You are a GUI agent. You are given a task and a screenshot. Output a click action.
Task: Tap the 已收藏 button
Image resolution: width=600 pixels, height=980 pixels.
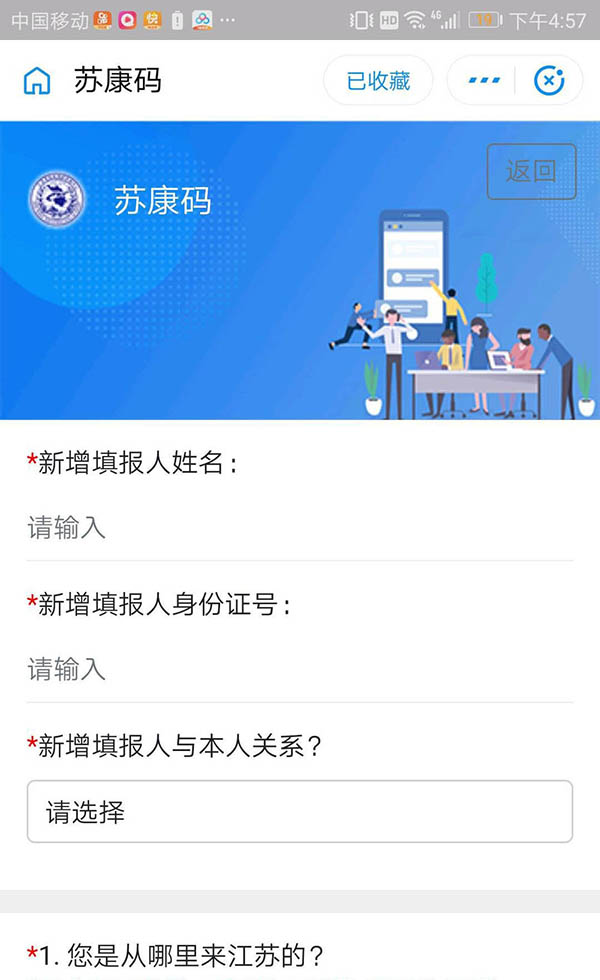pyautogui.click(x=378, y=81)
